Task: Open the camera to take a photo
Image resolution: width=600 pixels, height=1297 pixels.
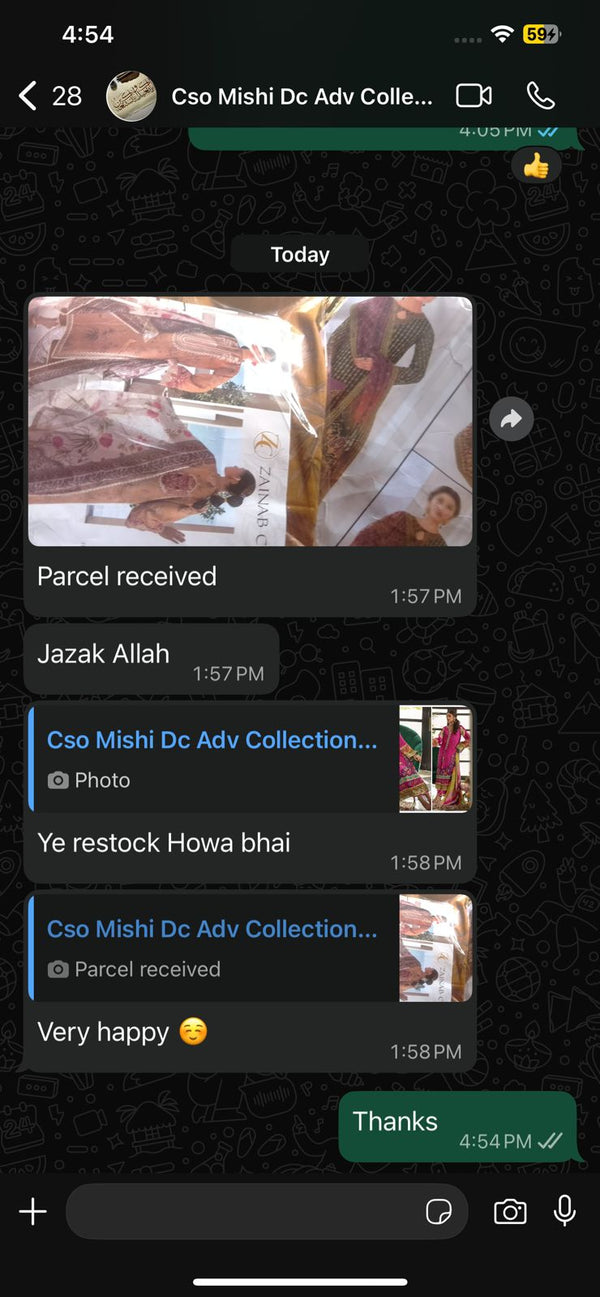Action: point(510,1212)
